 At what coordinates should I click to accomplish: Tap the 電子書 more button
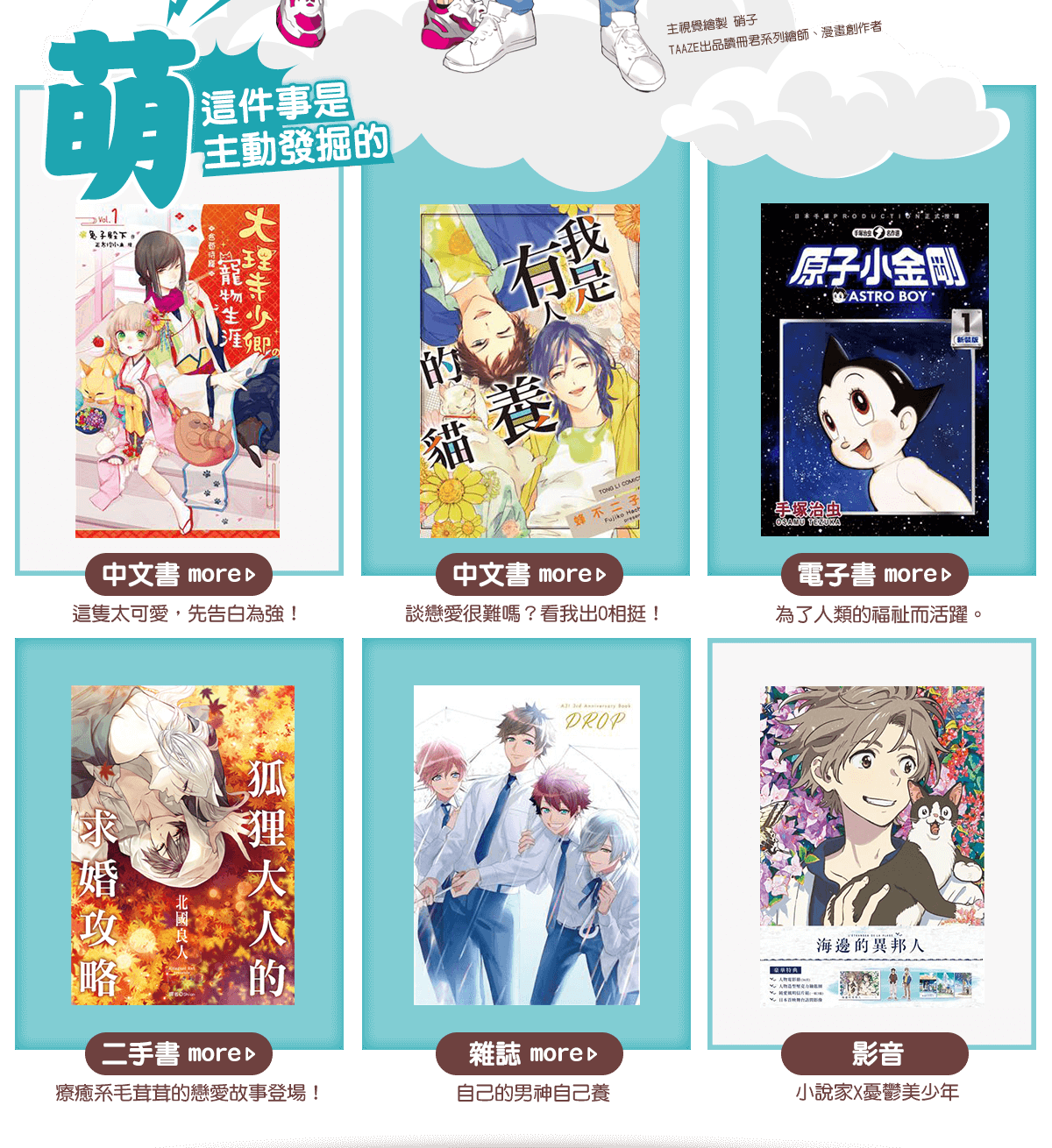pyautogui.click(x=874, y=575)
